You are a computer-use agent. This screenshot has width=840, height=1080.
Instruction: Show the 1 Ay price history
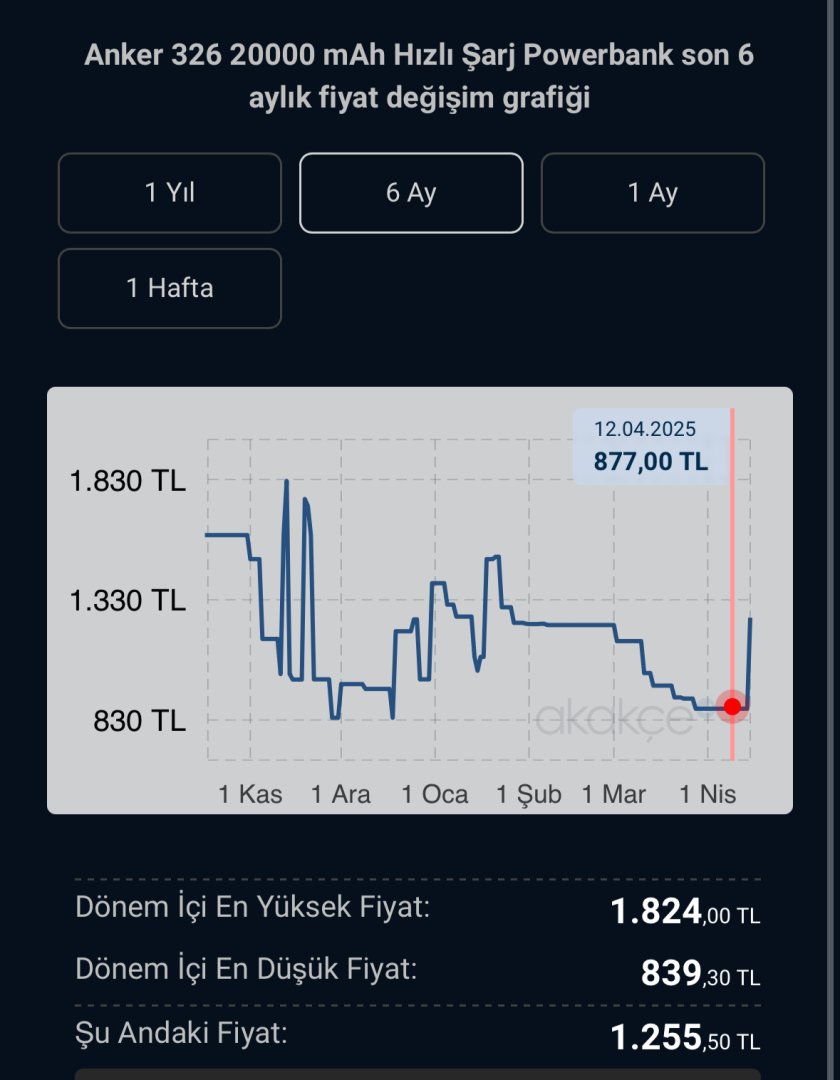(652, 193)
